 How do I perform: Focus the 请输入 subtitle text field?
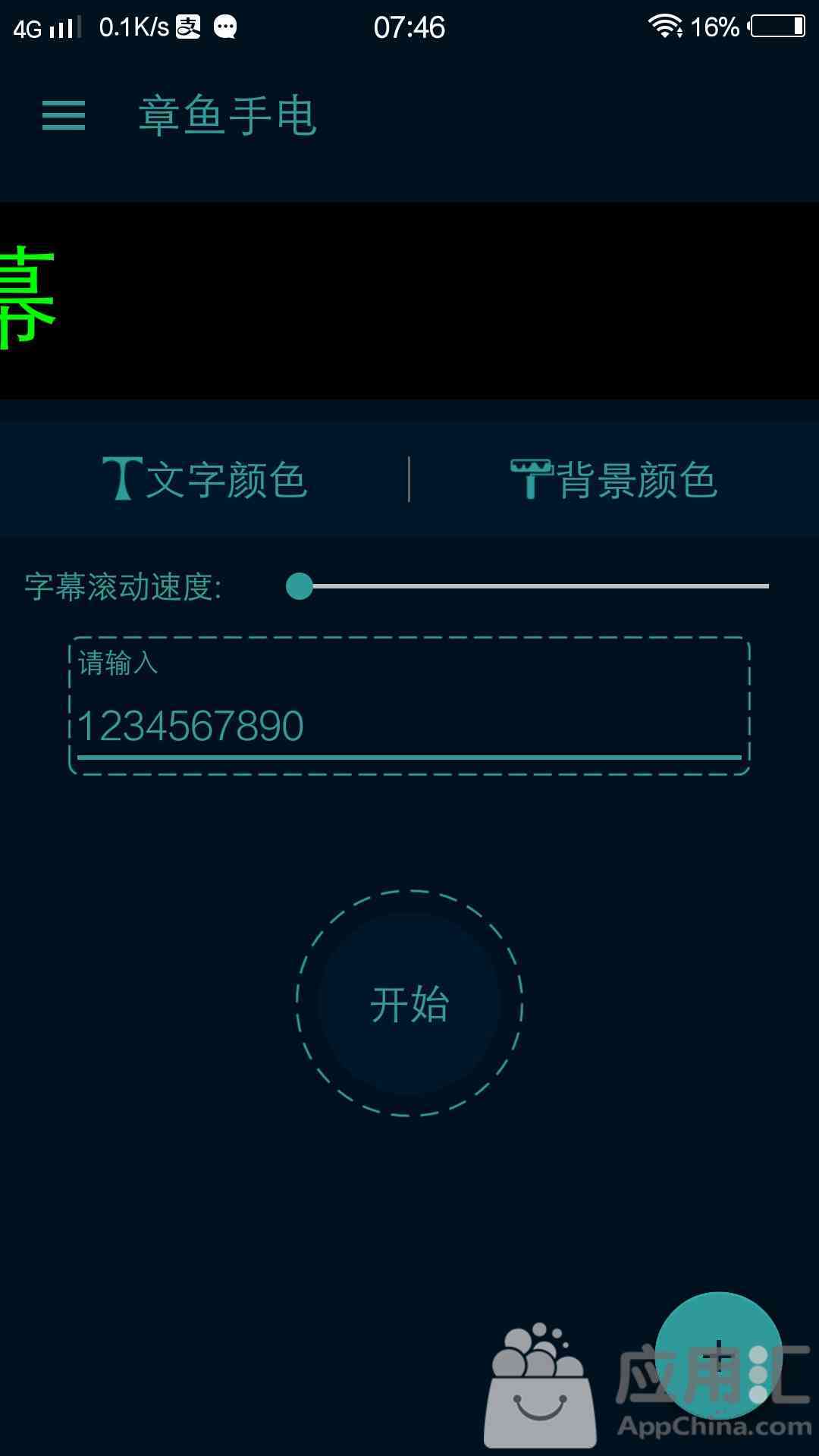(x=409, y=706)
